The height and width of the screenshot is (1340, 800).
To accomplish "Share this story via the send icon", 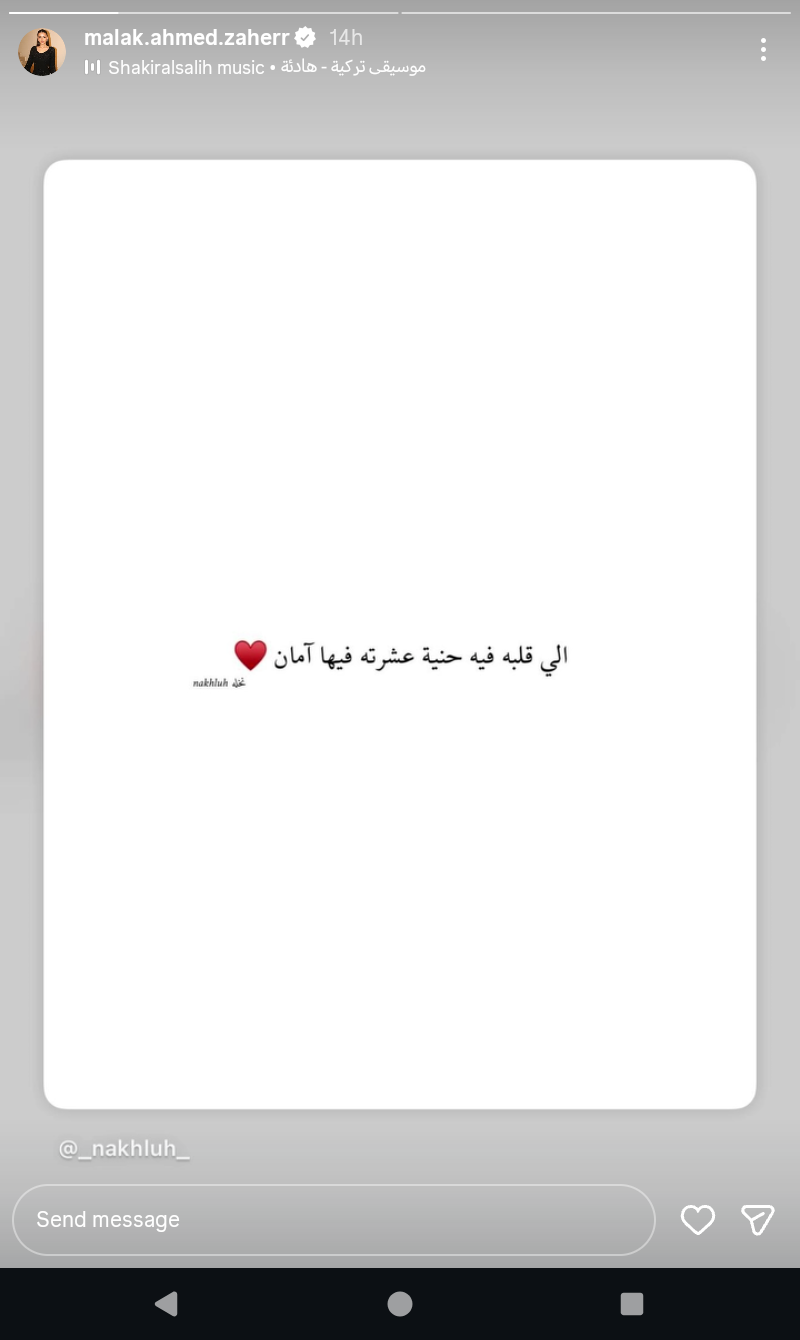I will pyautogui.click(x=757, y=1219).
